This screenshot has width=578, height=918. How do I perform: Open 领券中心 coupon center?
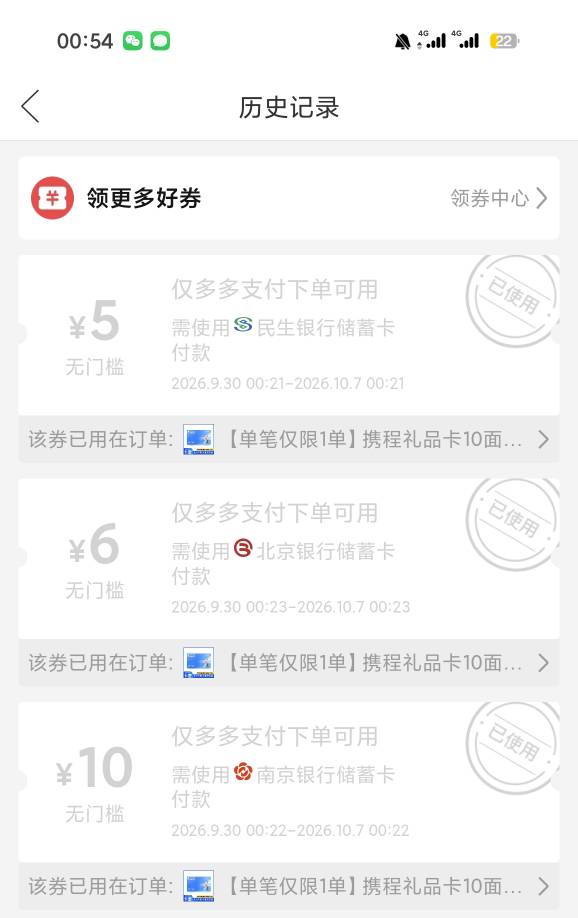[x=498, y=198]
